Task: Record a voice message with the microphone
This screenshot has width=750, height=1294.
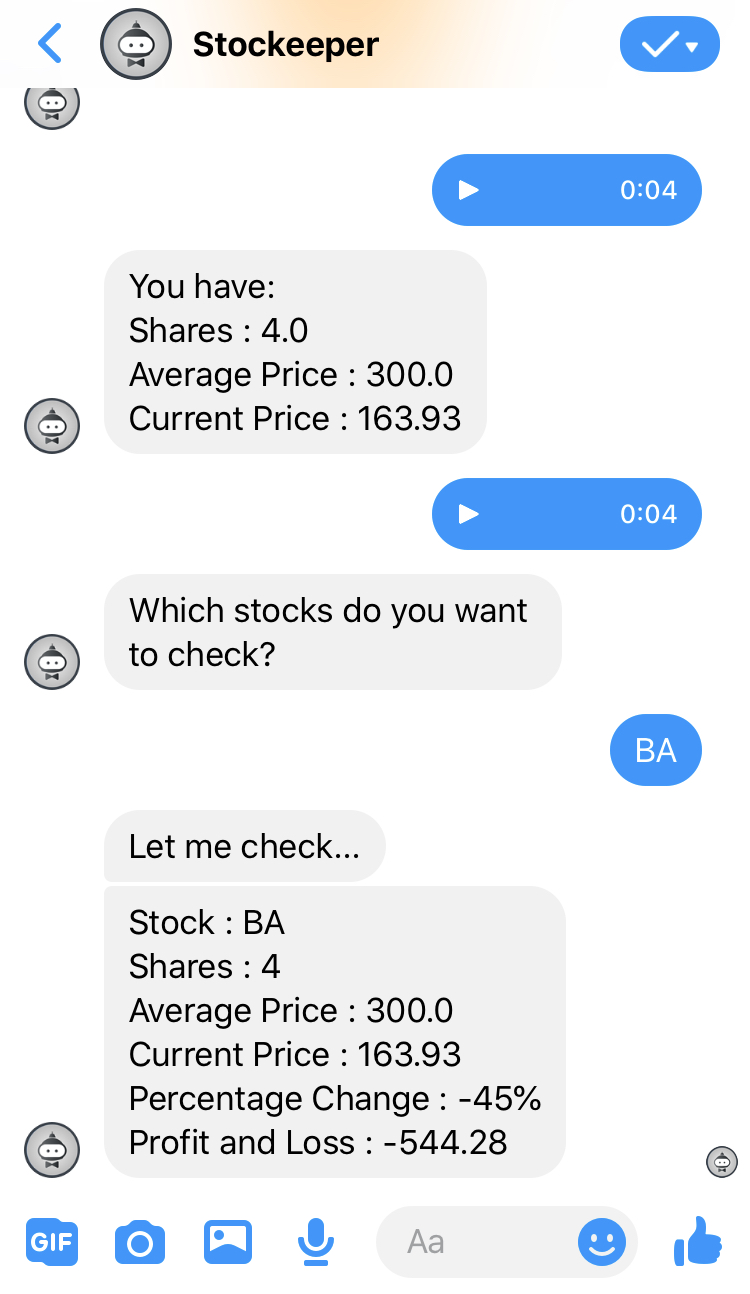Action: (316, 1242)
